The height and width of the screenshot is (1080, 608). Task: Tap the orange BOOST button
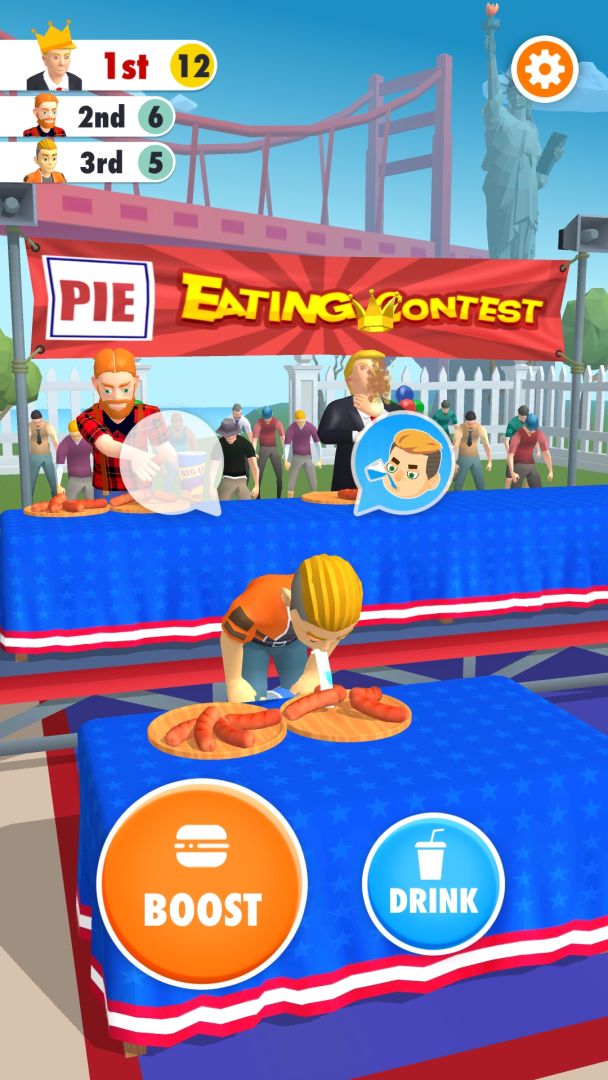click(x=202, y=882)
